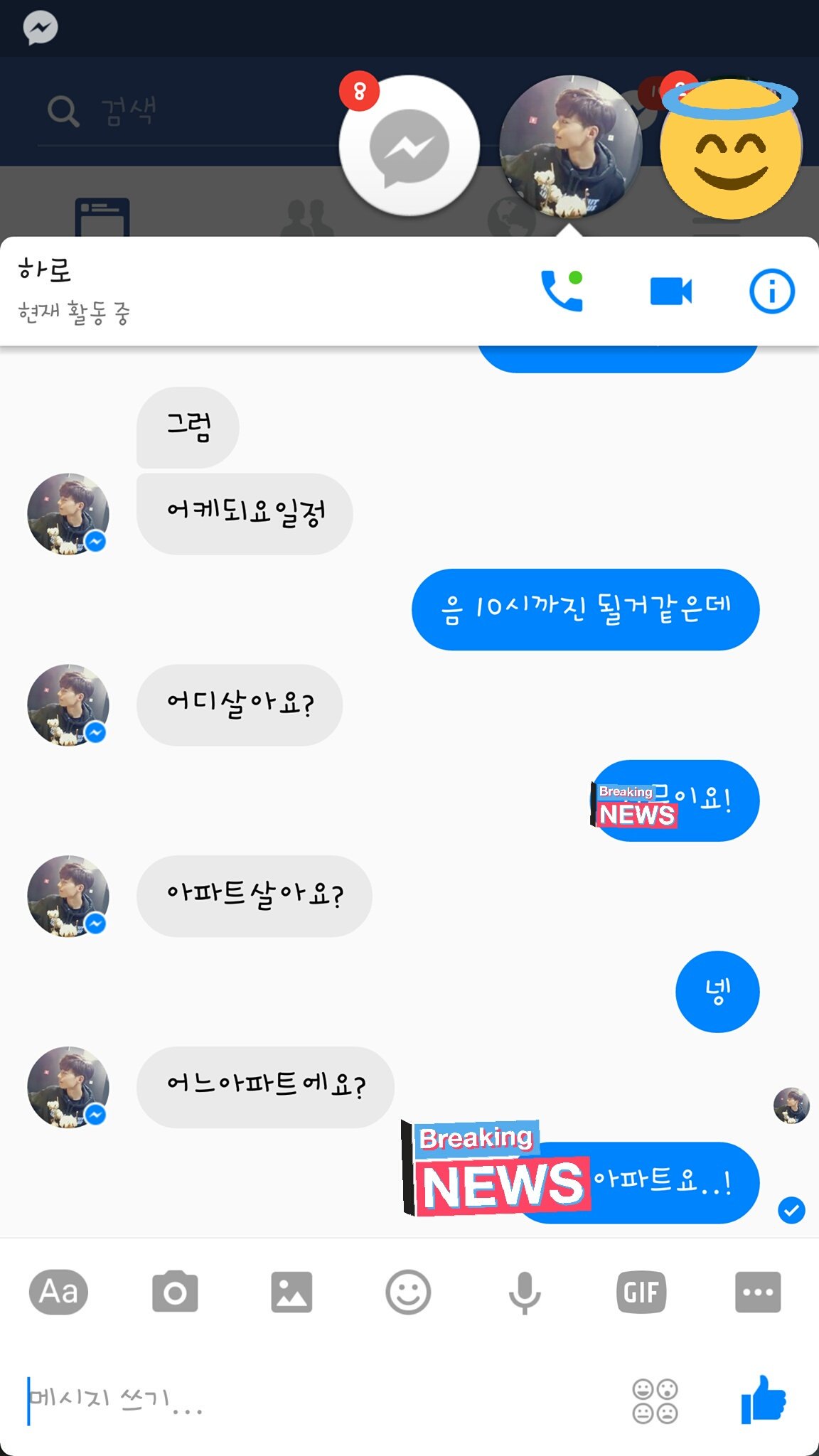Screen dimensions: 819x1456
Task: Record a voice message with the microphone
Action: 525,1292
